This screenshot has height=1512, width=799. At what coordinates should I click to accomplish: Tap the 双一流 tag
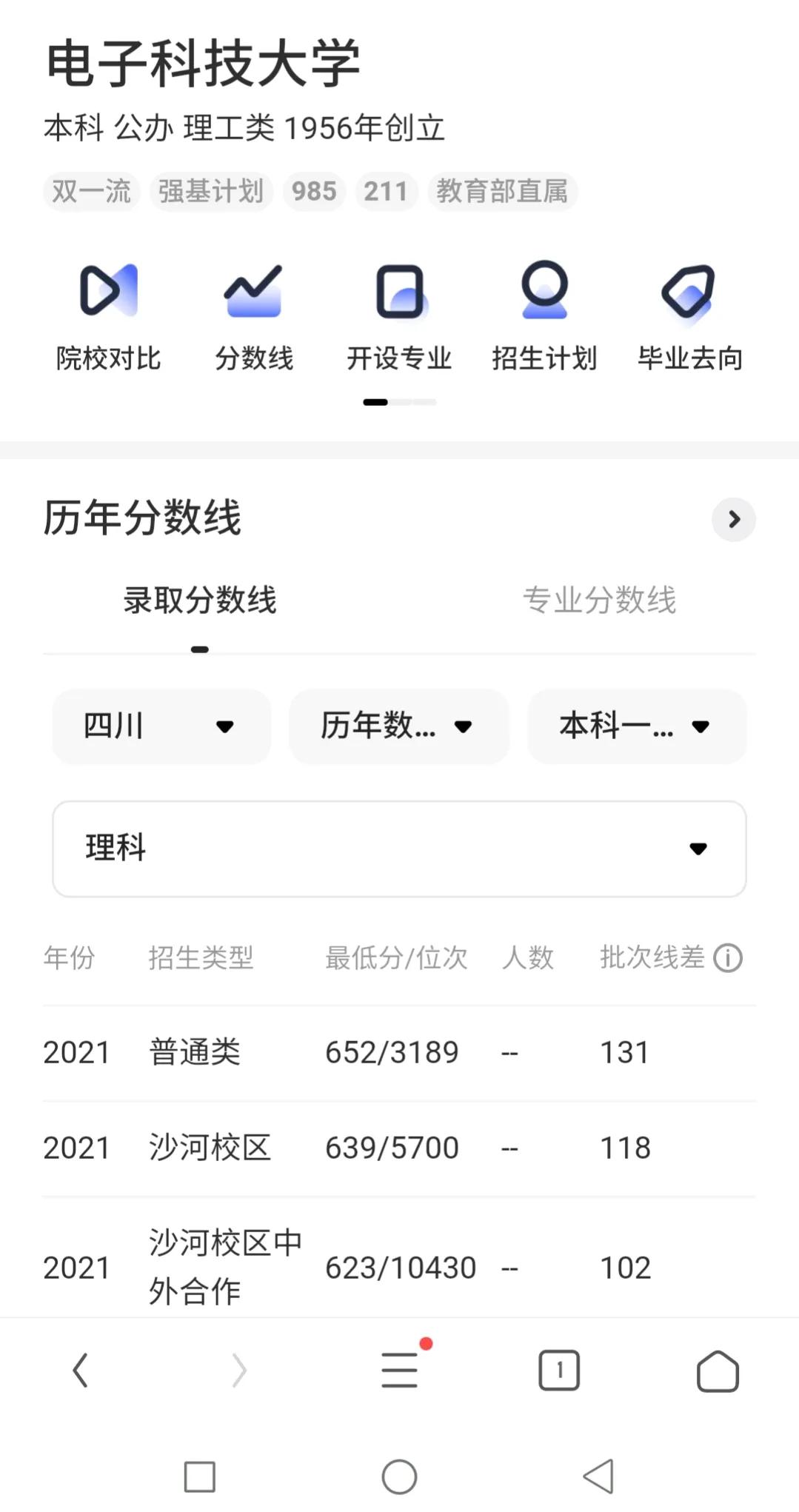click(x=91, y=191)
